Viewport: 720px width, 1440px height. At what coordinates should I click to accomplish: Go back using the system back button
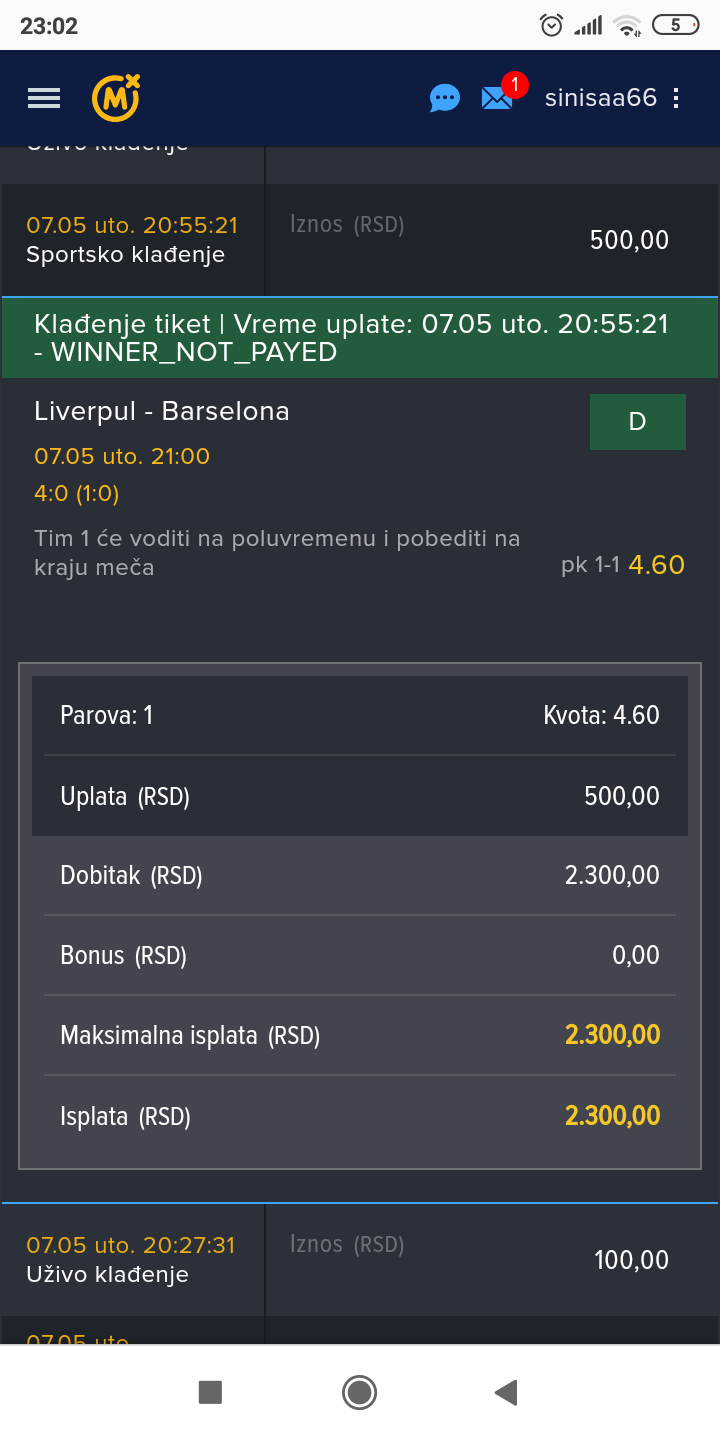pos(506,1392)
